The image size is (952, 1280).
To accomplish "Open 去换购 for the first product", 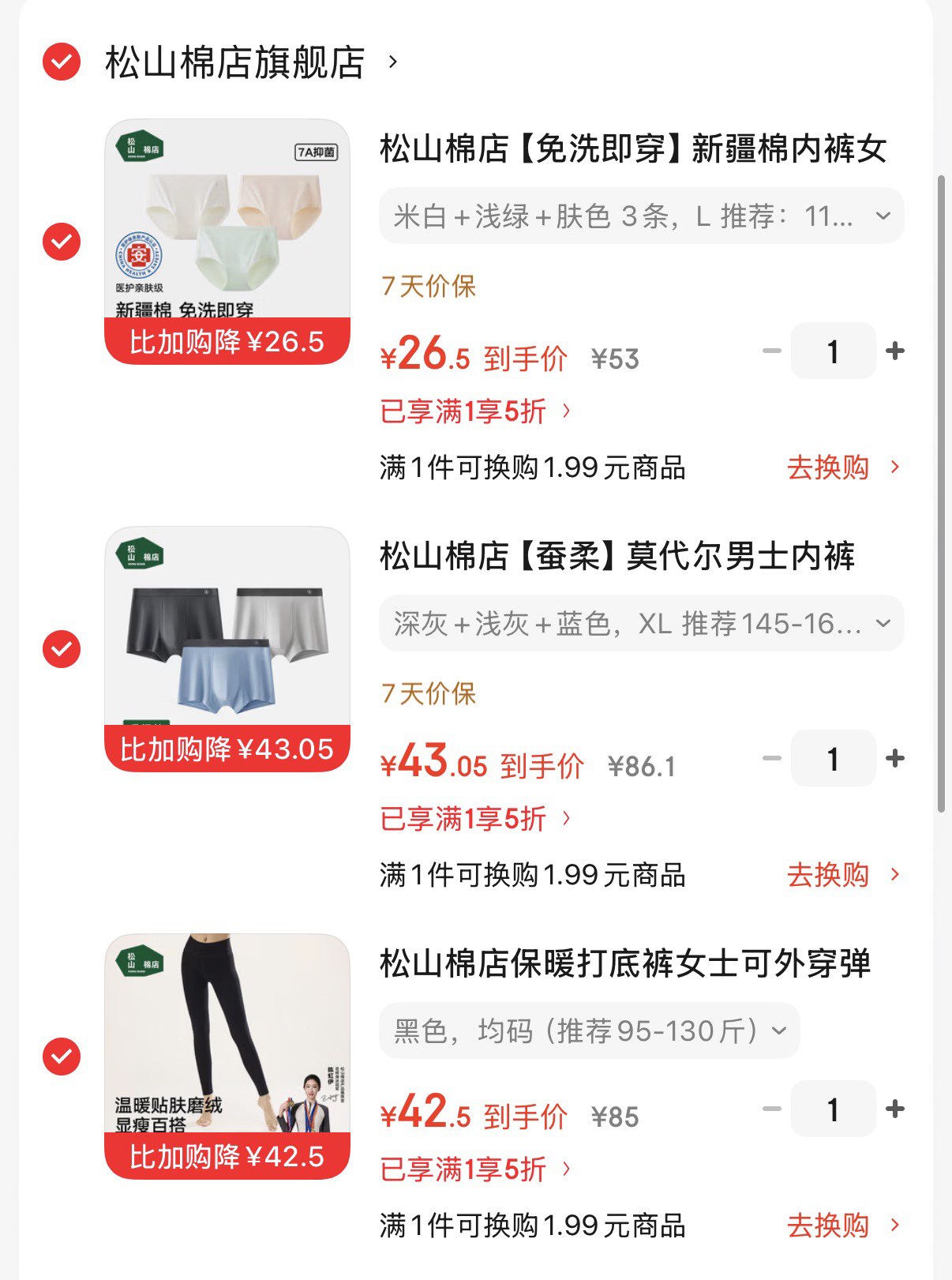I will [x=829, y=468].
